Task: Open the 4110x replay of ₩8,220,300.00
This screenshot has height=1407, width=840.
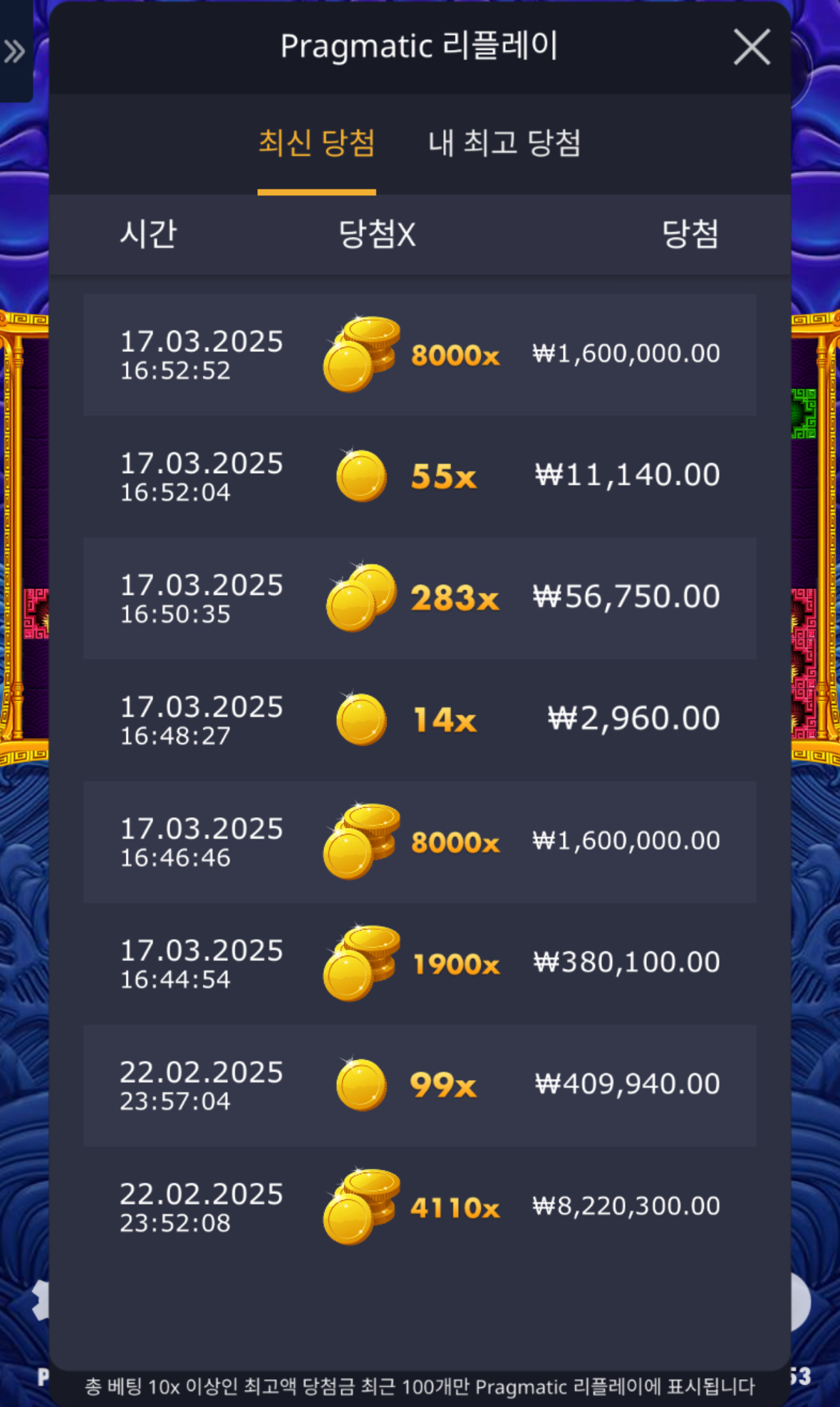Action: click(x=420, y=1207)
